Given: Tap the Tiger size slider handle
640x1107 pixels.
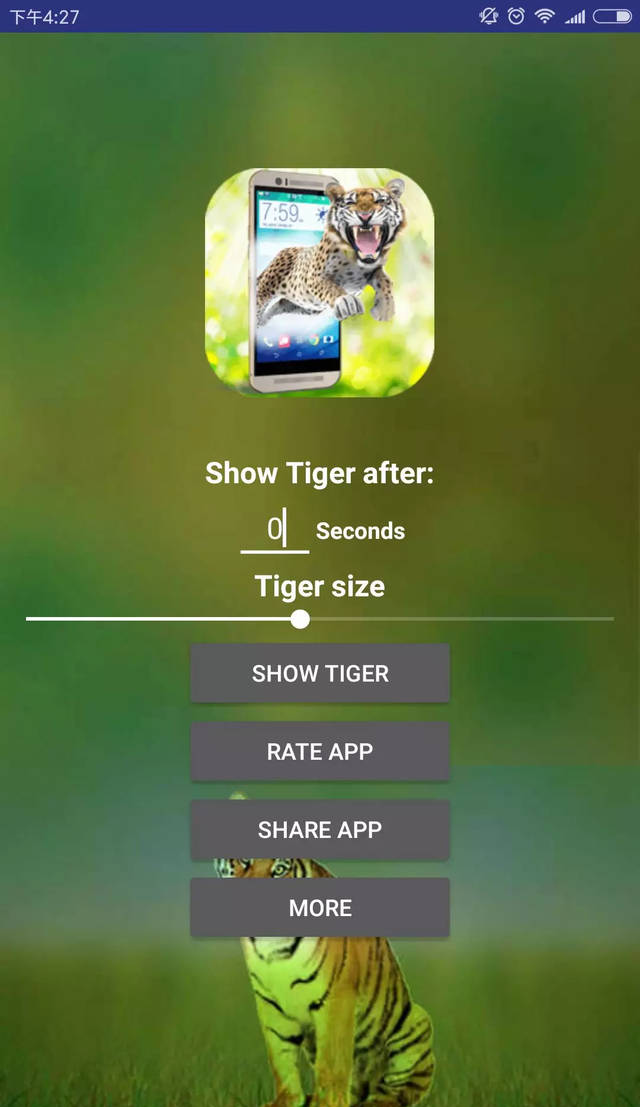Looking at the screenshot, I should [300, 619].
